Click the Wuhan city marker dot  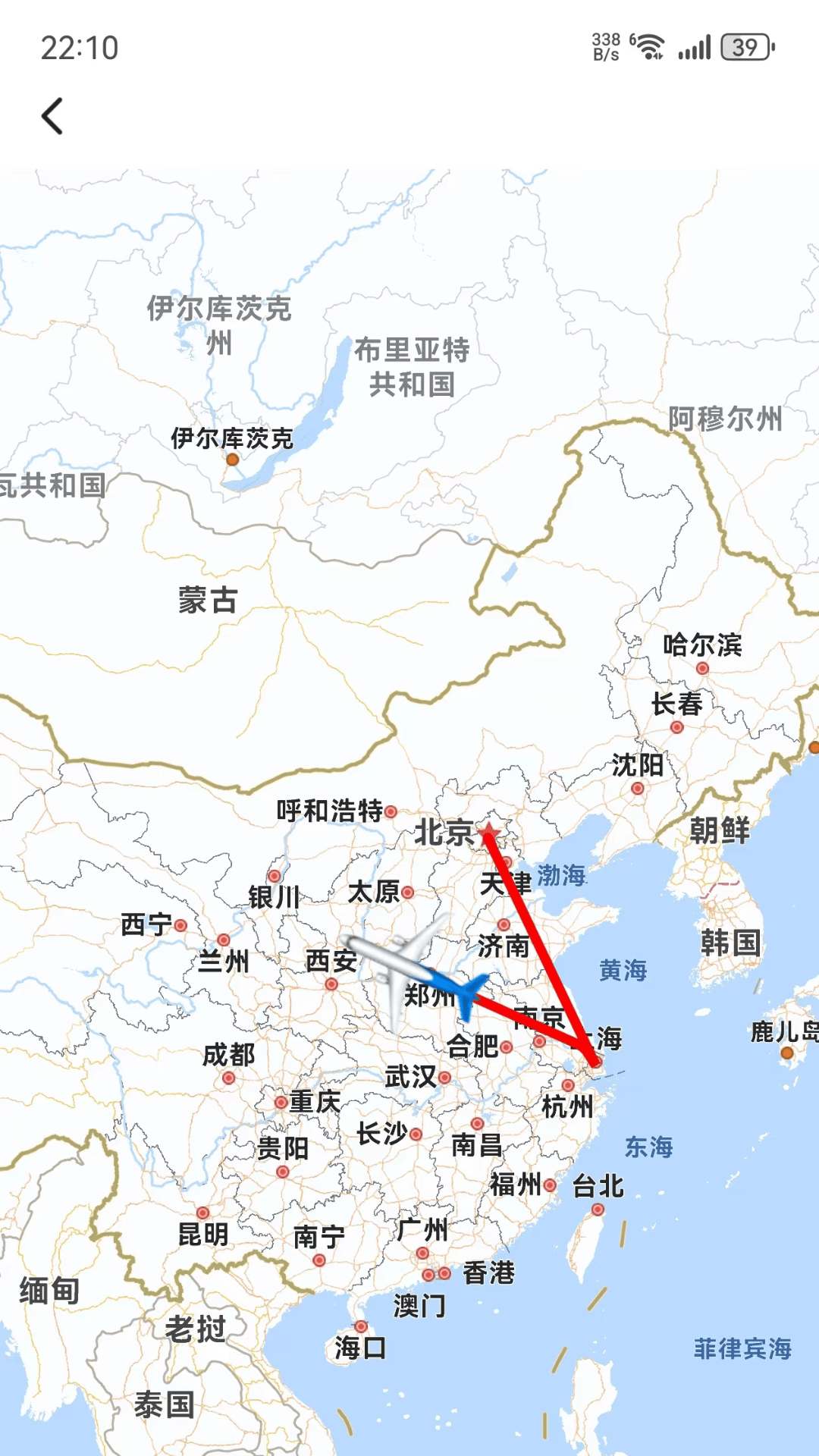(444, 1077)
